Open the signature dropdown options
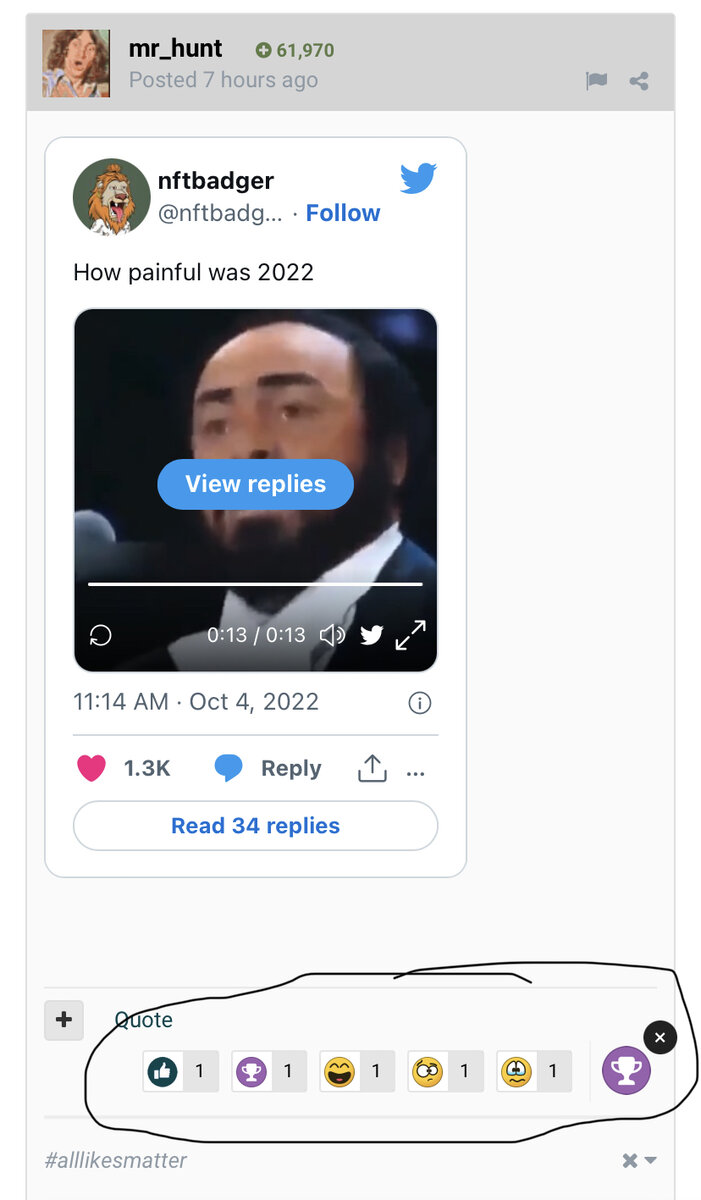The height and width of the screenshot is (1200, 701). pyautogui.click(x=639, y=1161)
